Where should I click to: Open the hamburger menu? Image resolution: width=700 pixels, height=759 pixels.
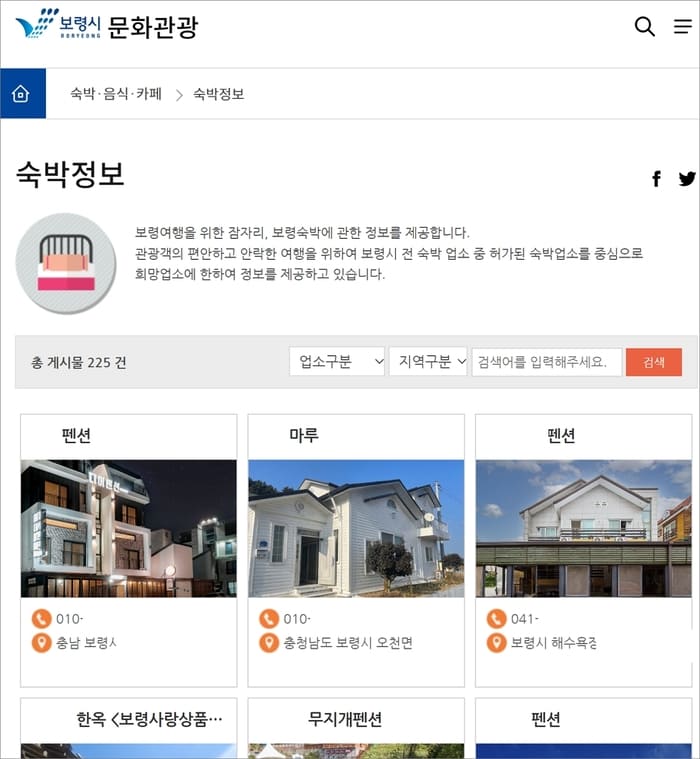coord(683,27)
